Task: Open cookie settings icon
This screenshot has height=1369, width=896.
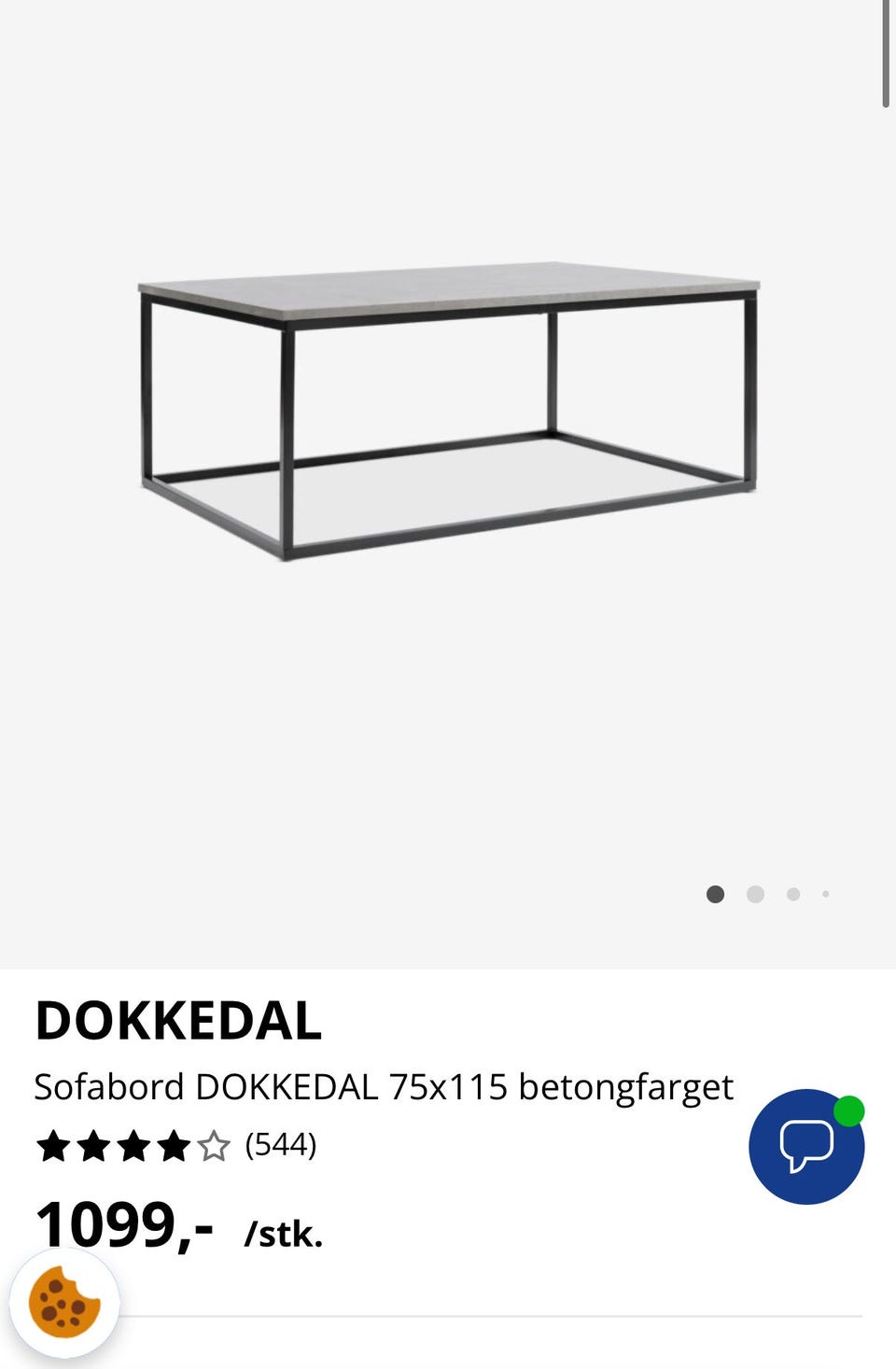Action: point(64,1303)
